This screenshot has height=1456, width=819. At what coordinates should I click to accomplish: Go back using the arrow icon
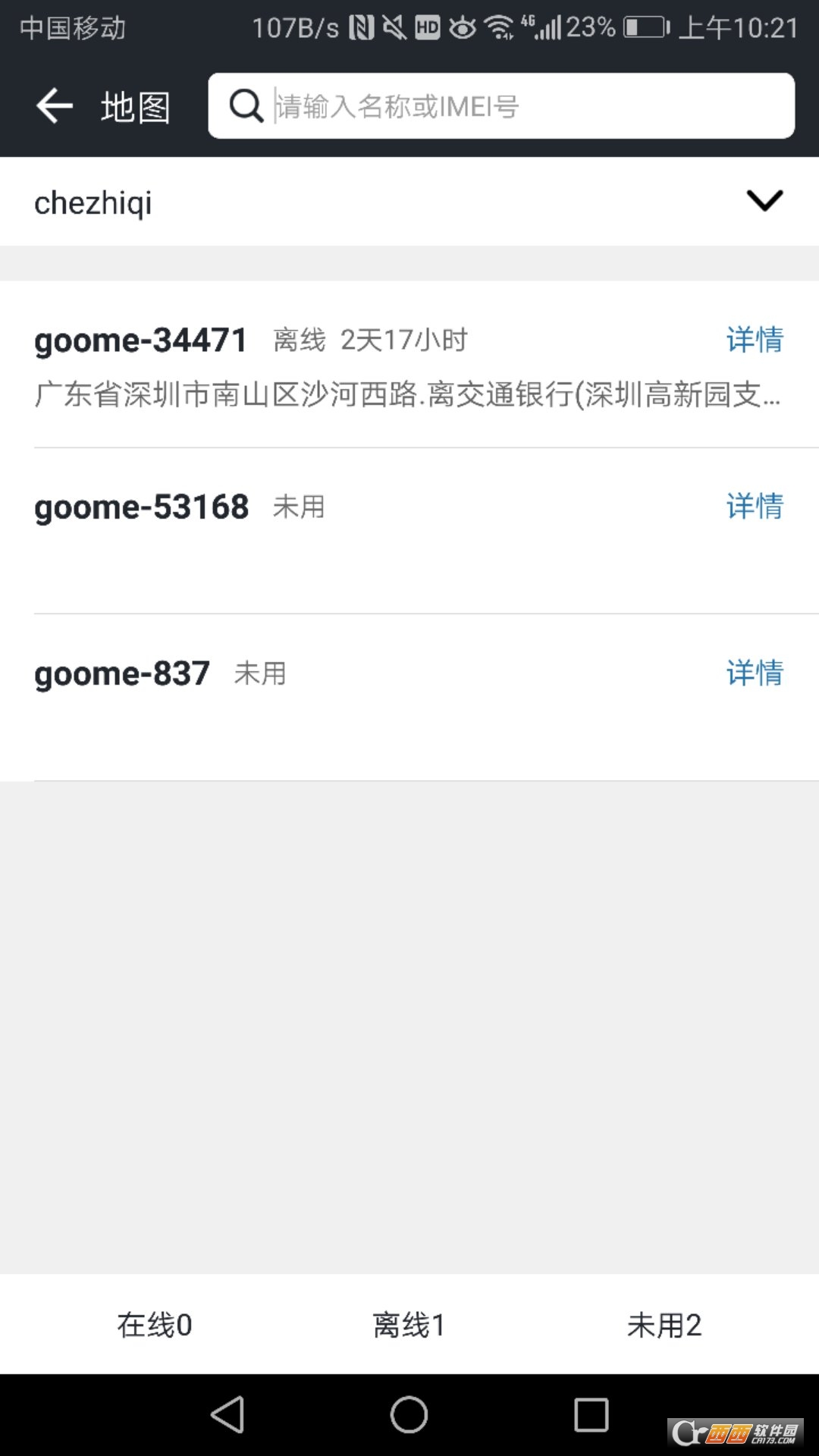55,105
